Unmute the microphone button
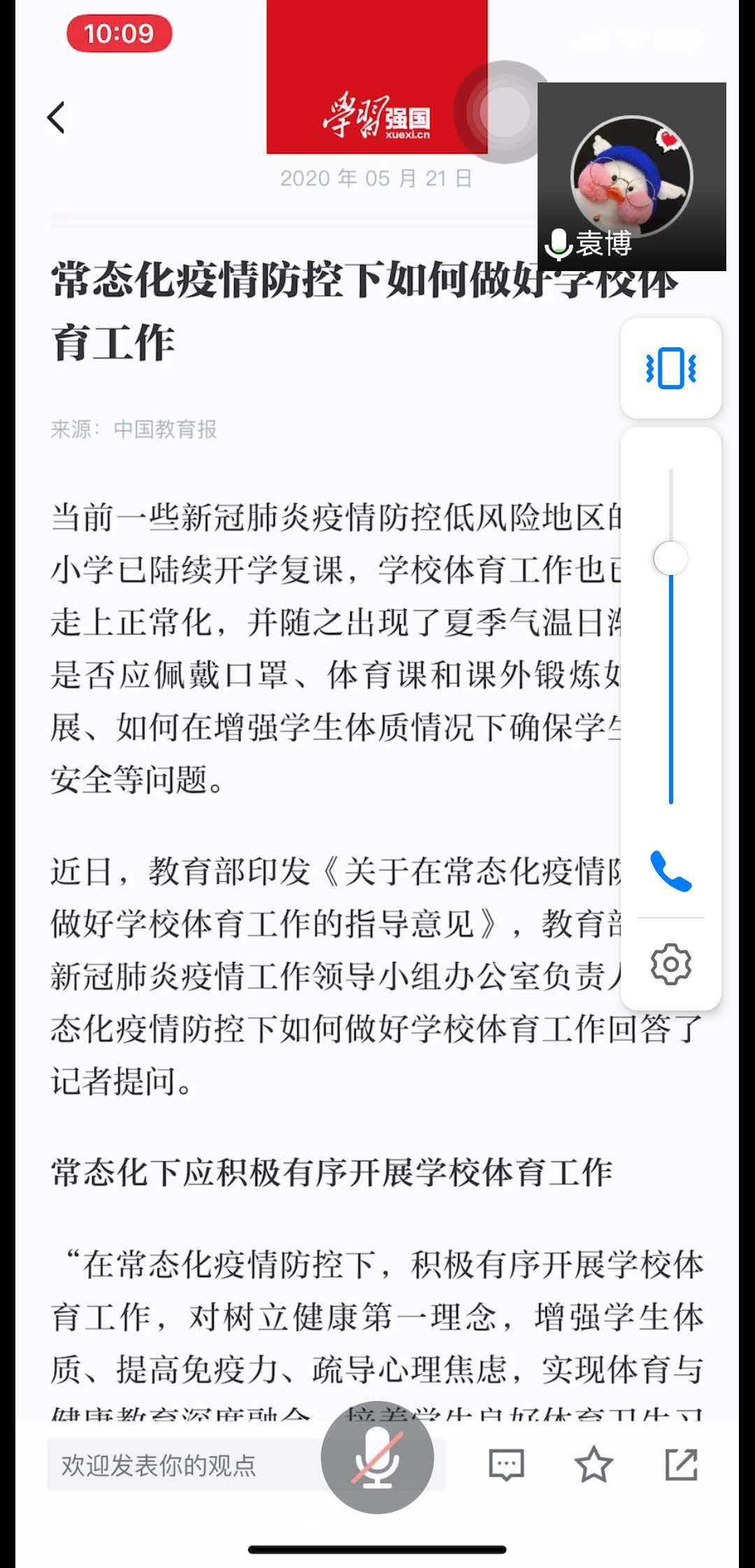The height and width of the screenshot is (1568, 755). [377, 1457]
